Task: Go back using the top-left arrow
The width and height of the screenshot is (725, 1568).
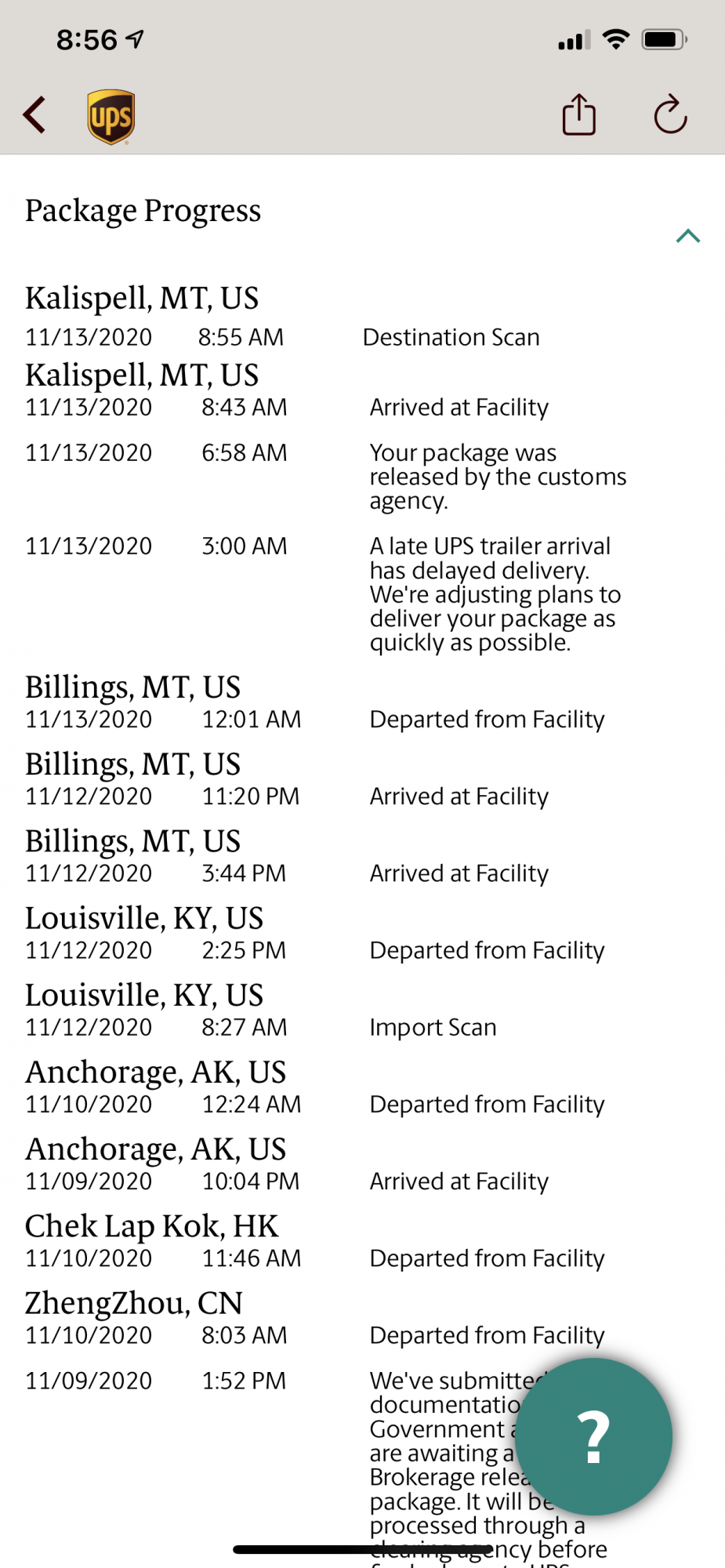Action: tap(34, 115)
